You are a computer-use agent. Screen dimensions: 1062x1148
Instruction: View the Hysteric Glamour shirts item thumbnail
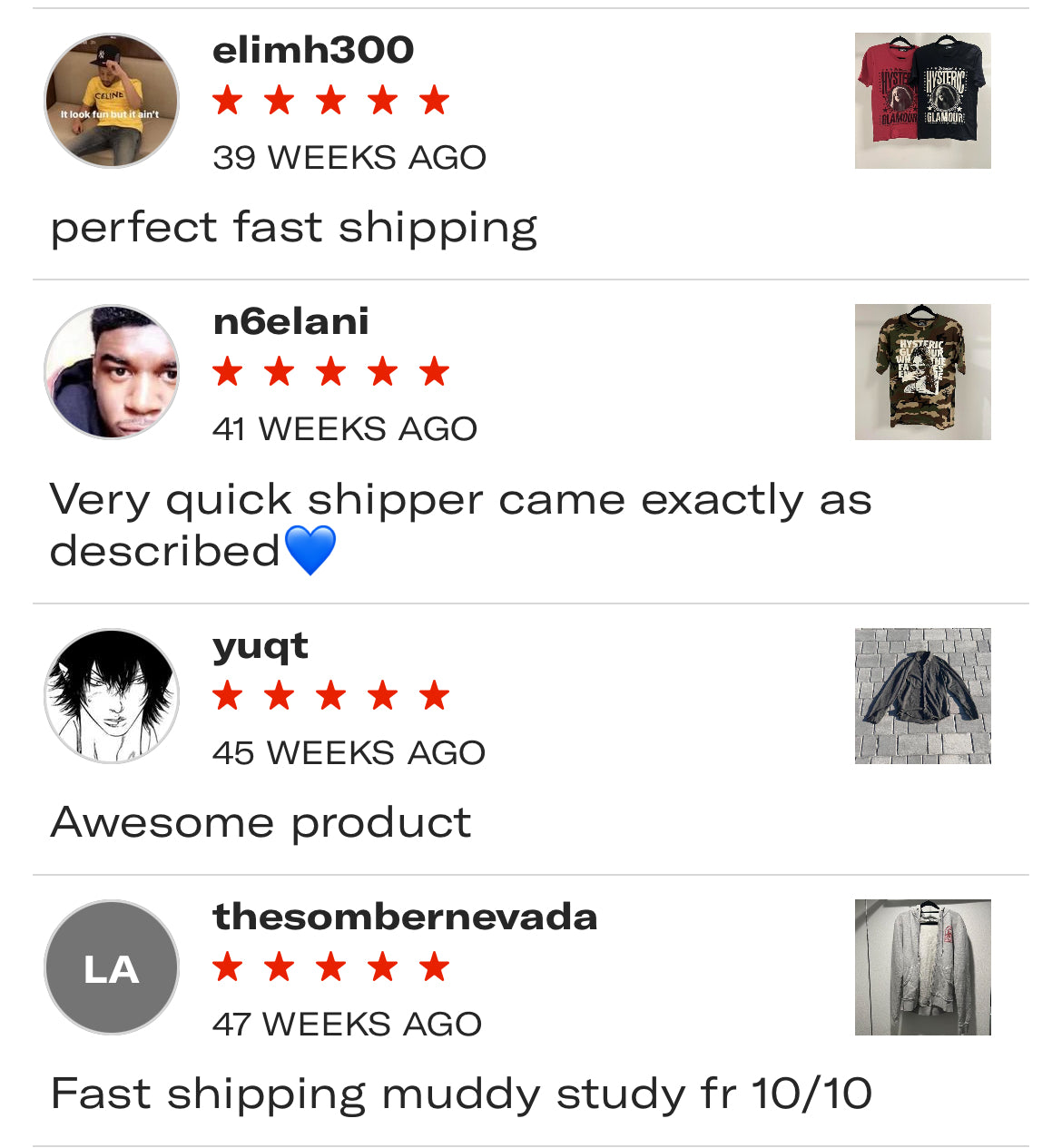(922, 101)
